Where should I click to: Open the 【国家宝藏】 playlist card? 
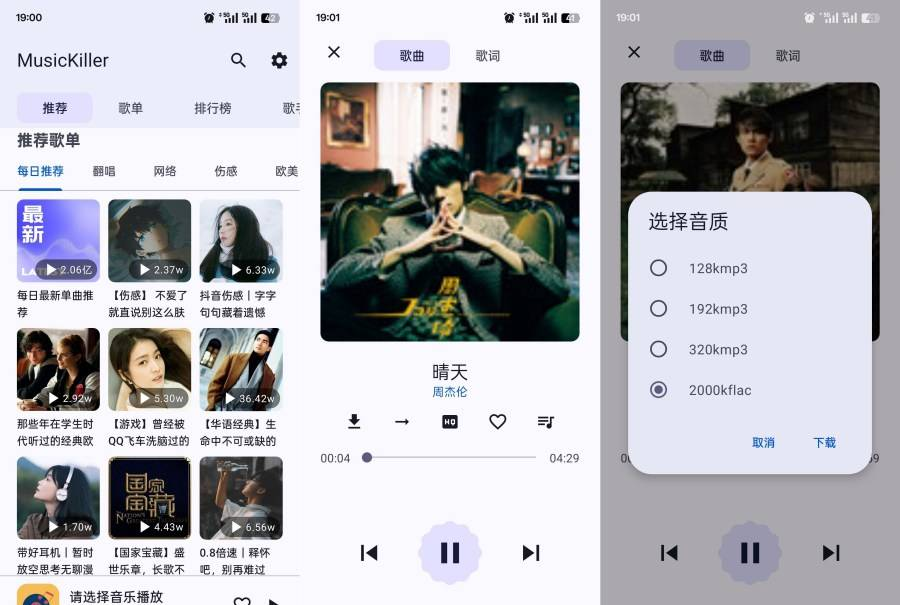(149, 498)
